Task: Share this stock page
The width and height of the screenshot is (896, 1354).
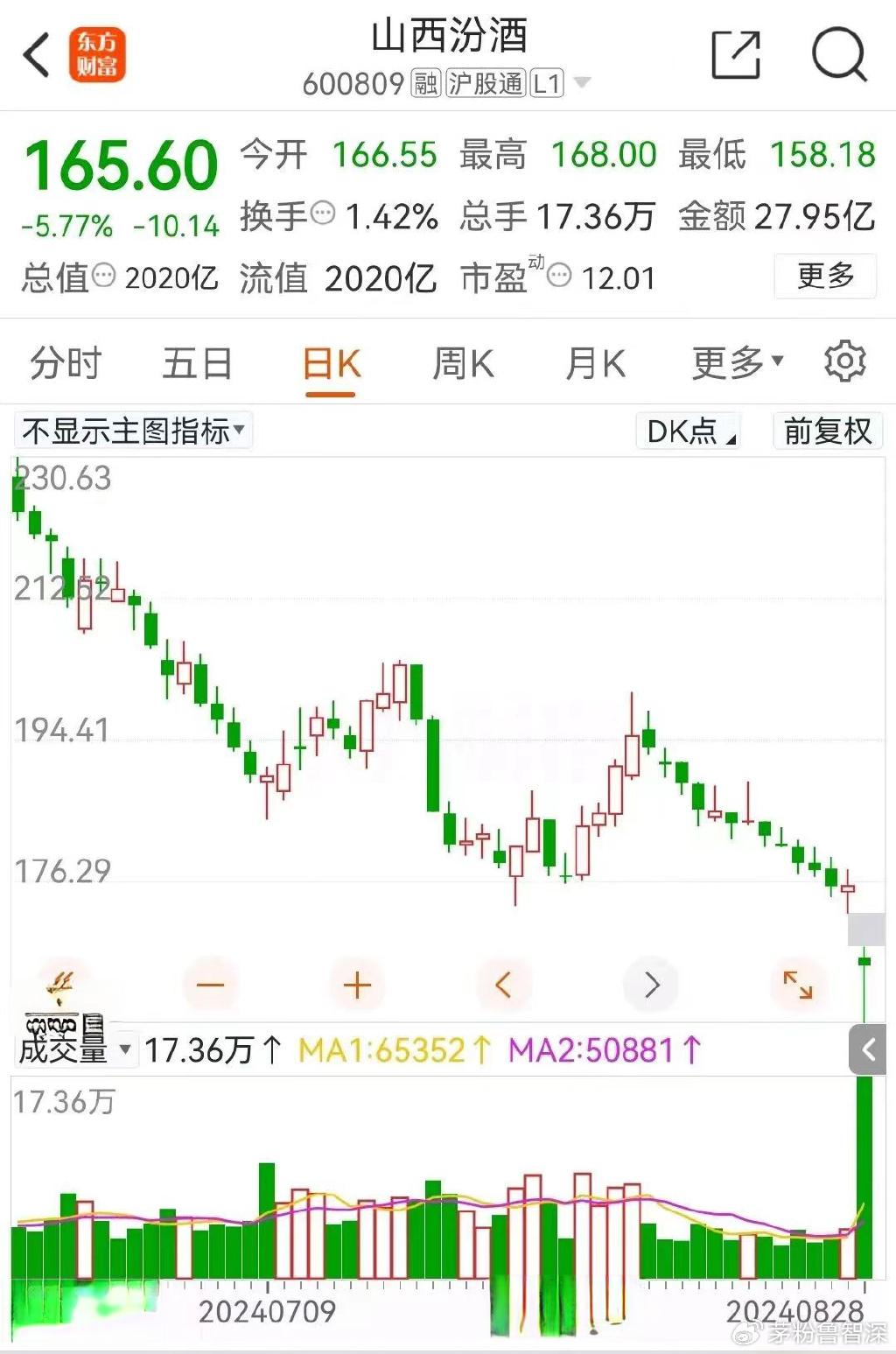Action: pyautogui.click(x=735, y=55)
